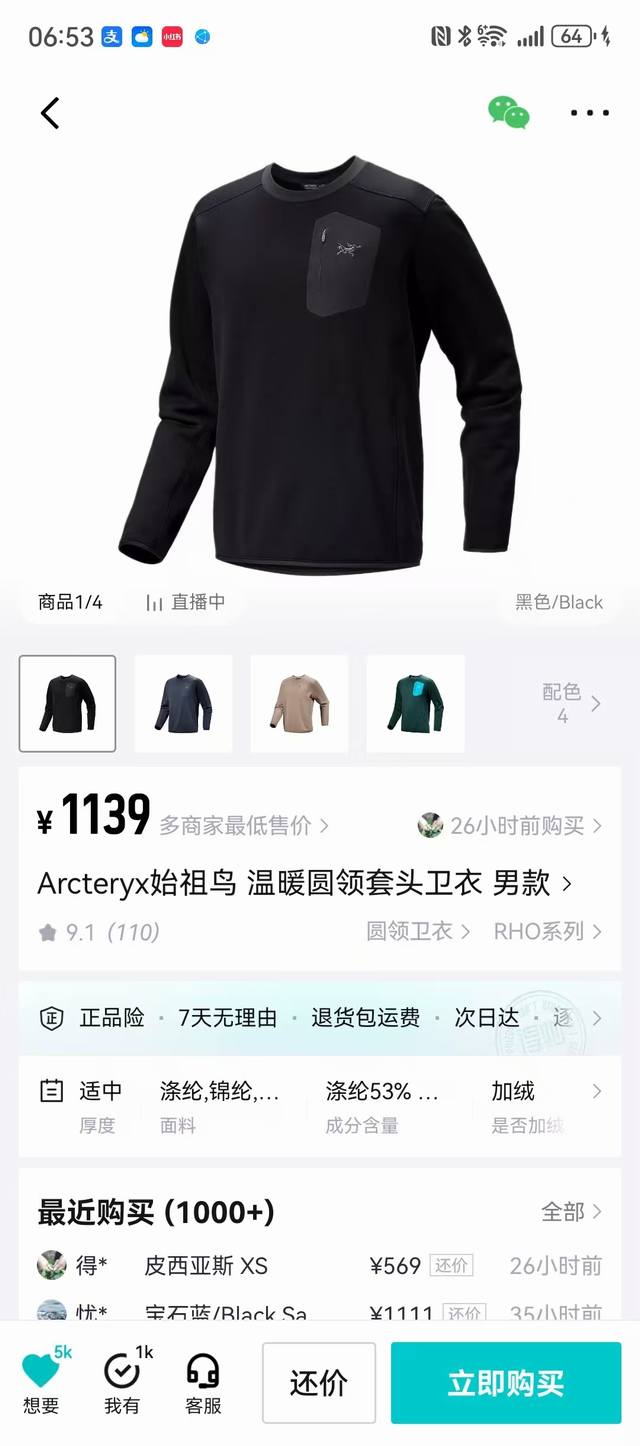View 全部 recent purchases

[571, 1212]
